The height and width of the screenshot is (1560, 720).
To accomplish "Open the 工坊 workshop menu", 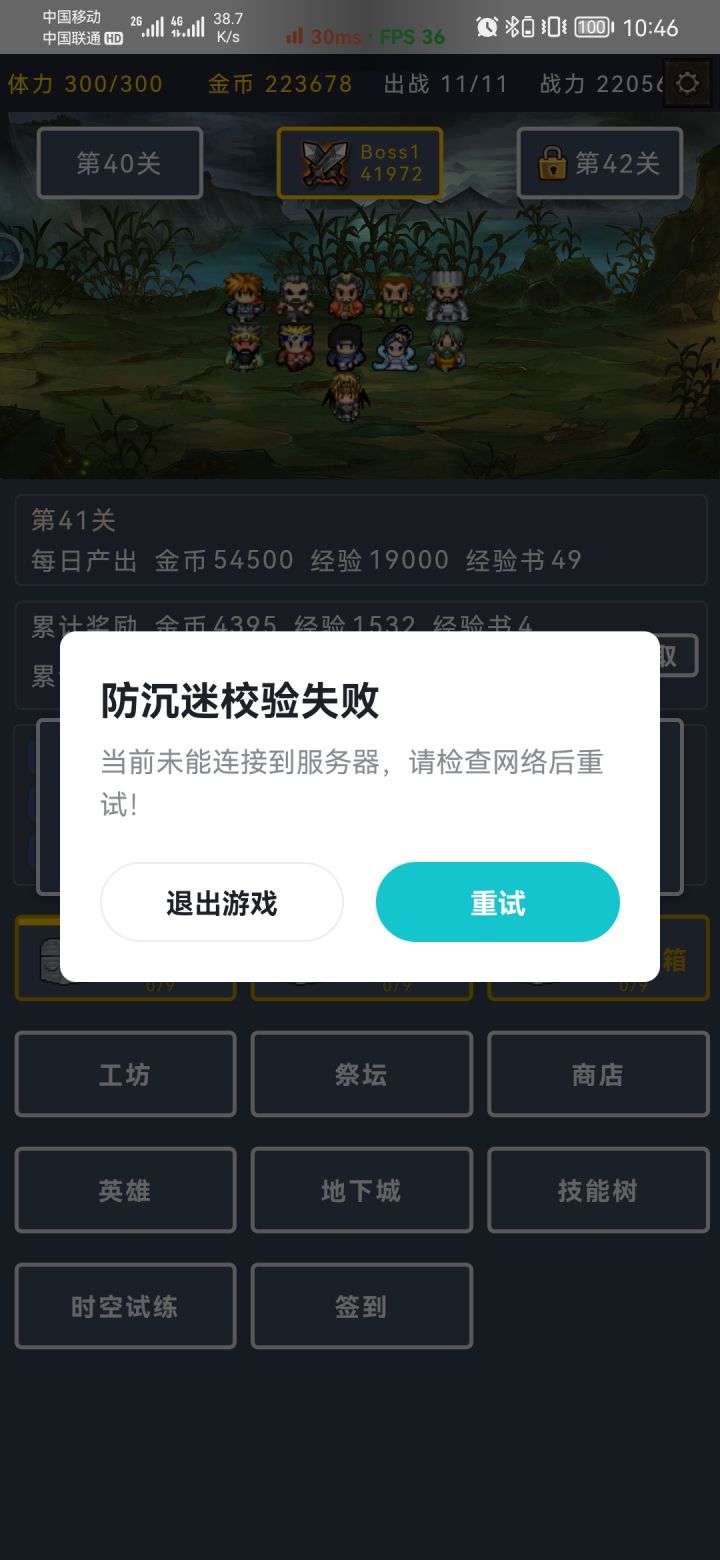I will tap(125, 1073).
